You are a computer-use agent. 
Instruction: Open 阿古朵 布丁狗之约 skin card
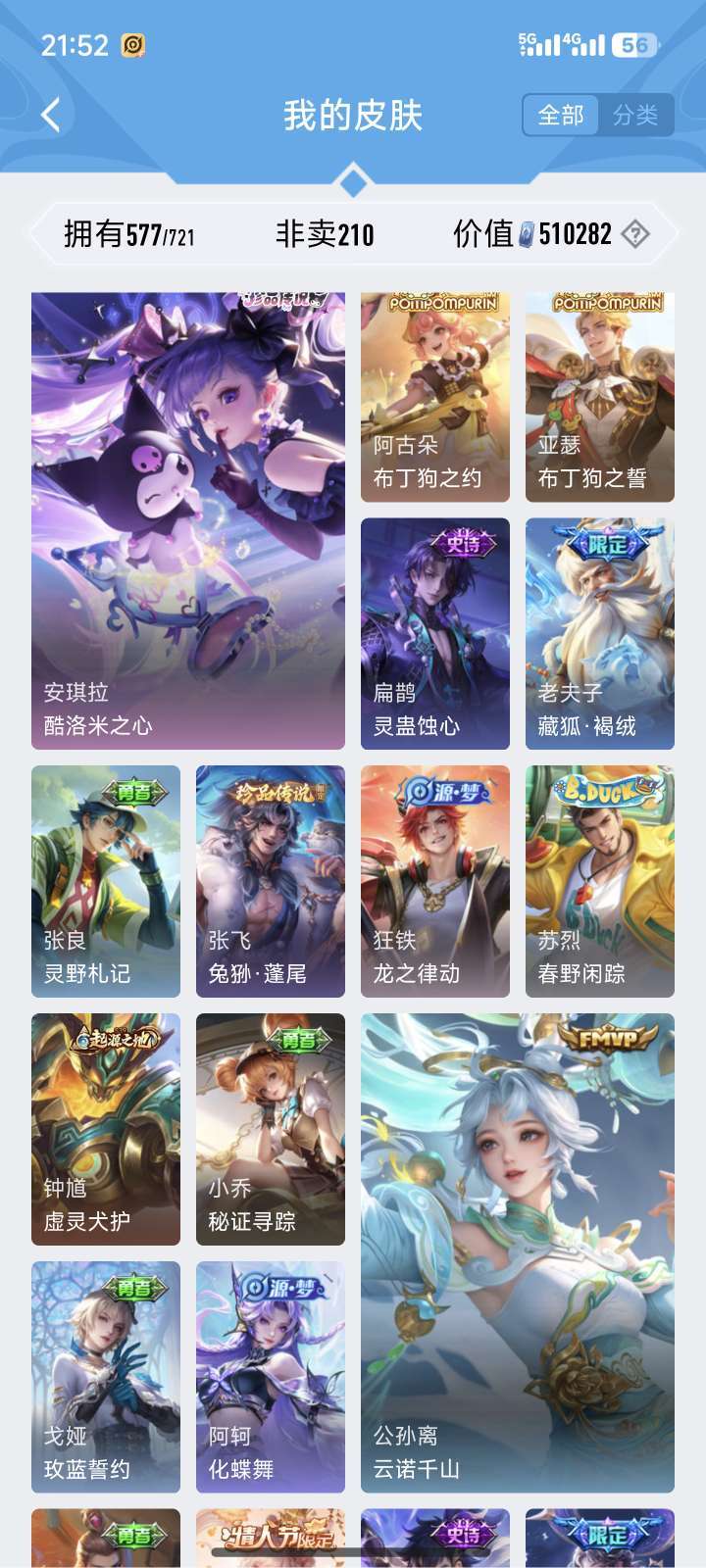coord(435,398)
